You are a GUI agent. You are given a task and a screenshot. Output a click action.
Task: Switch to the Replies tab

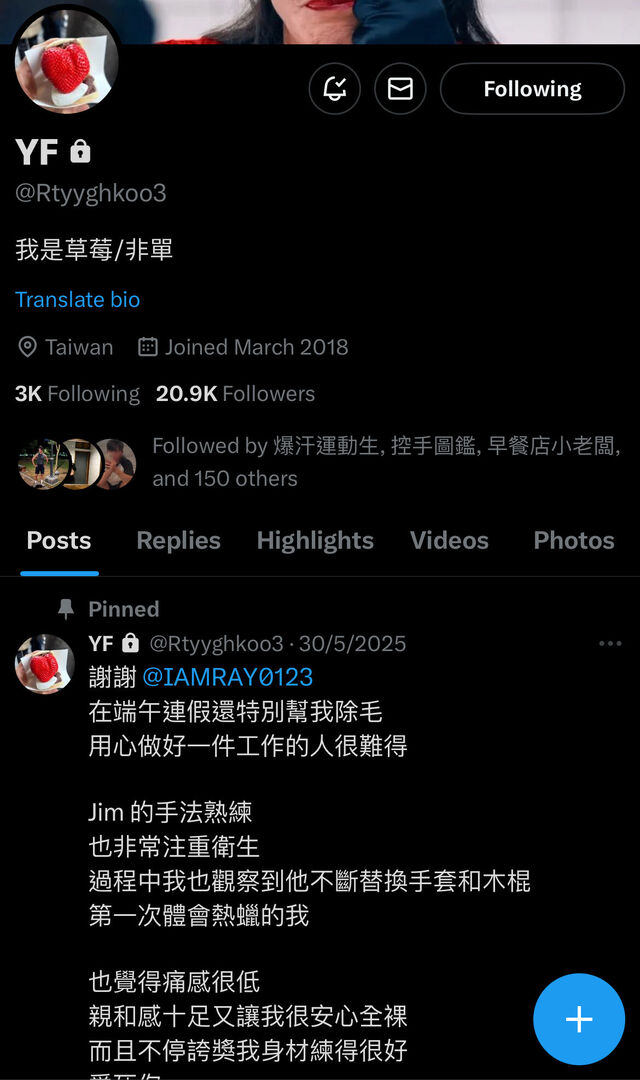tap(178, 541)
